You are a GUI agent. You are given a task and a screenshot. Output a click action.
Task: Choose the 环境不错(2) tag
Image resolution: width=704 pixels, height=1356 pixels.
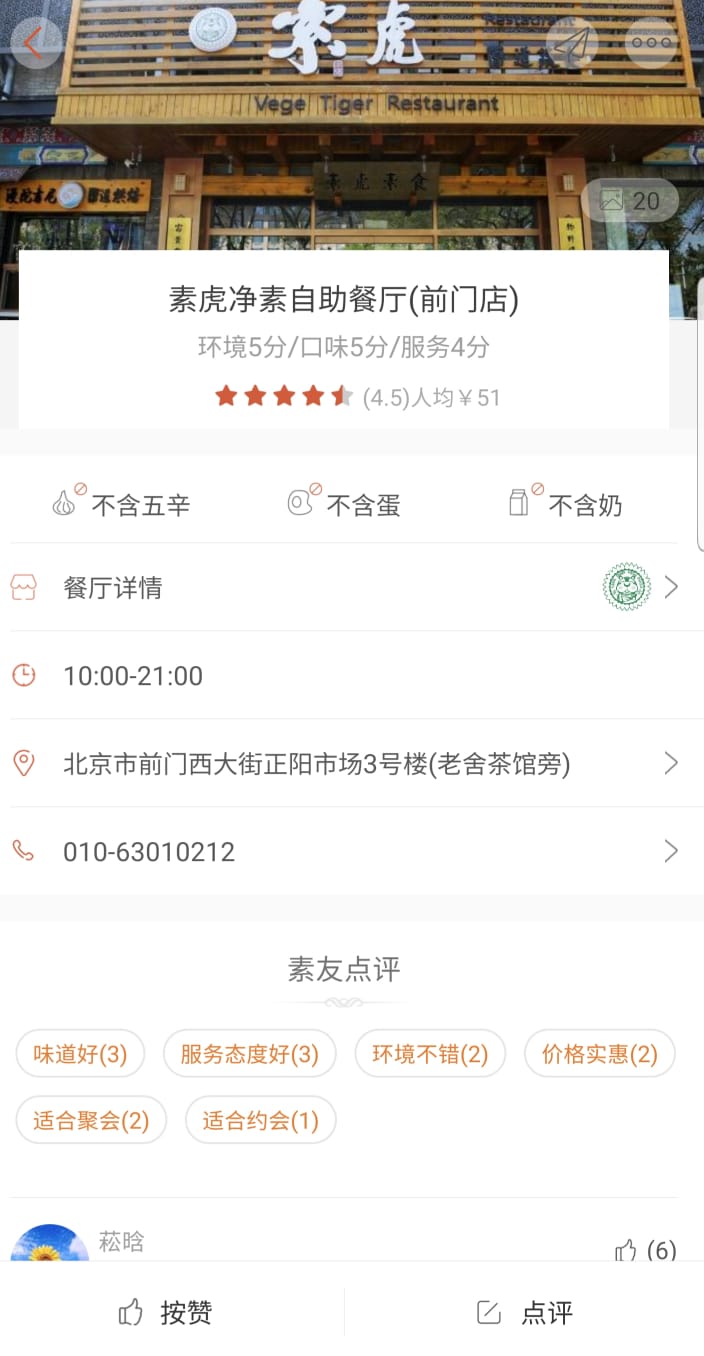point(430,1054)
